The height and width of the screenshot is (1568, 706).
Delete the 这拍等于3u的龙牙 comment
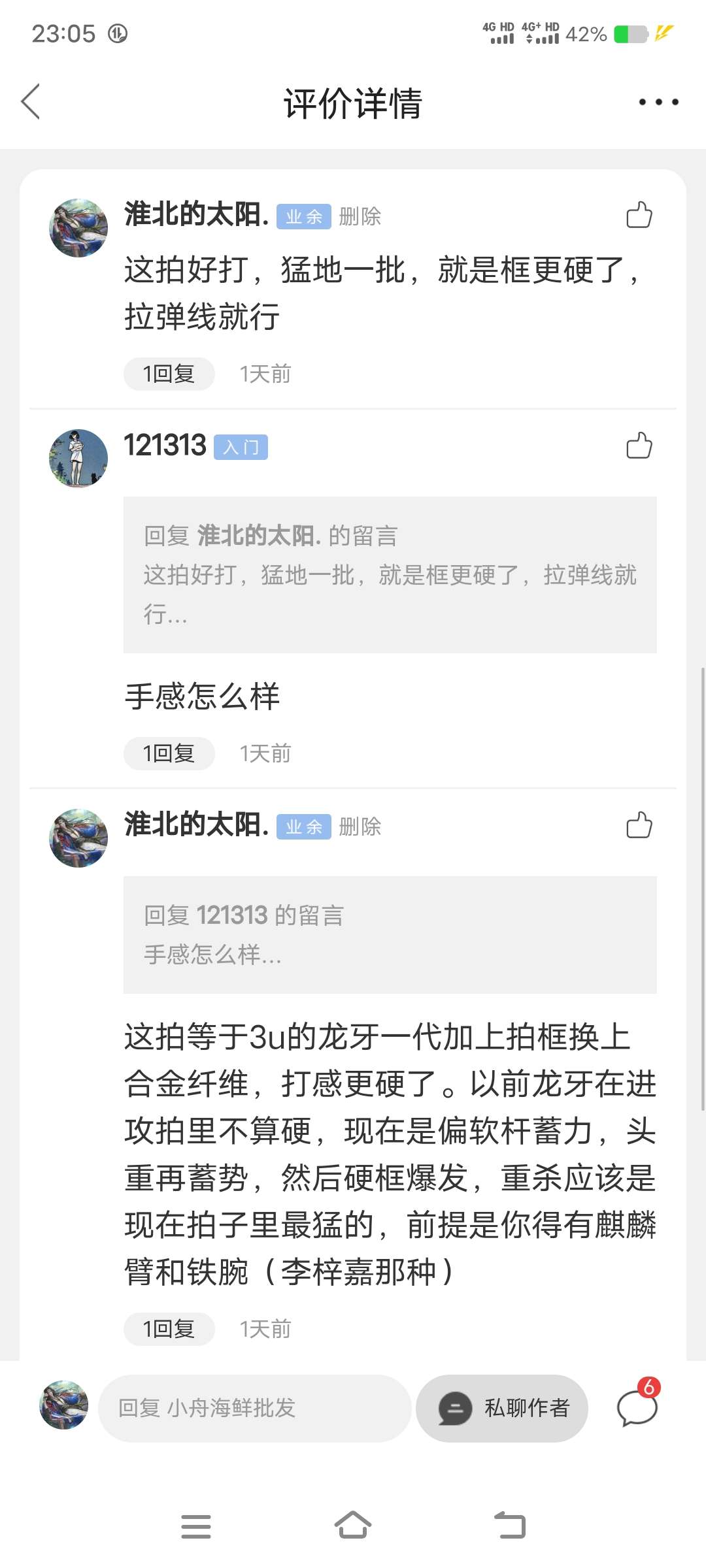(360, 826)
